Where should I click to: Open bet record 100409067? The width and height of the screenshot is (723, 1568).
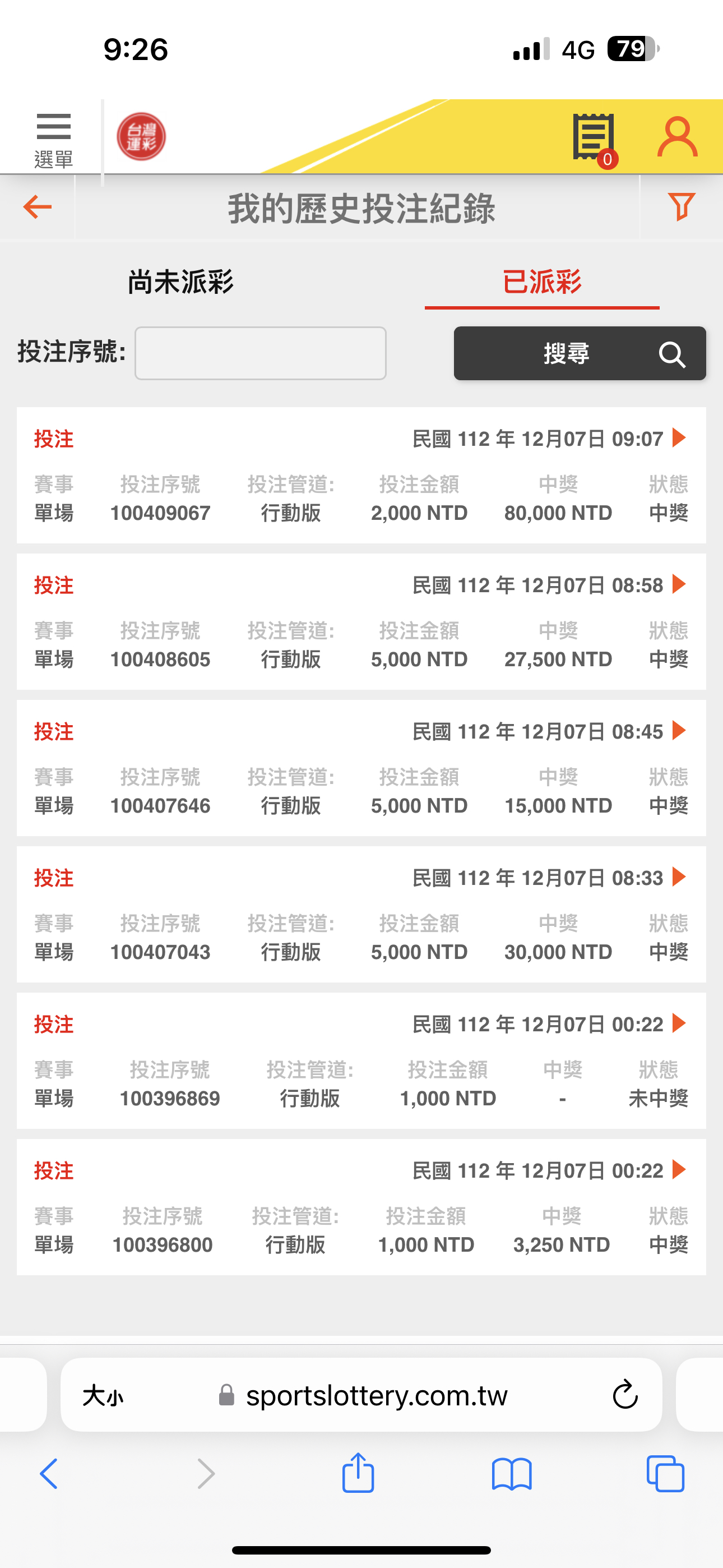(x=361, y=476)
